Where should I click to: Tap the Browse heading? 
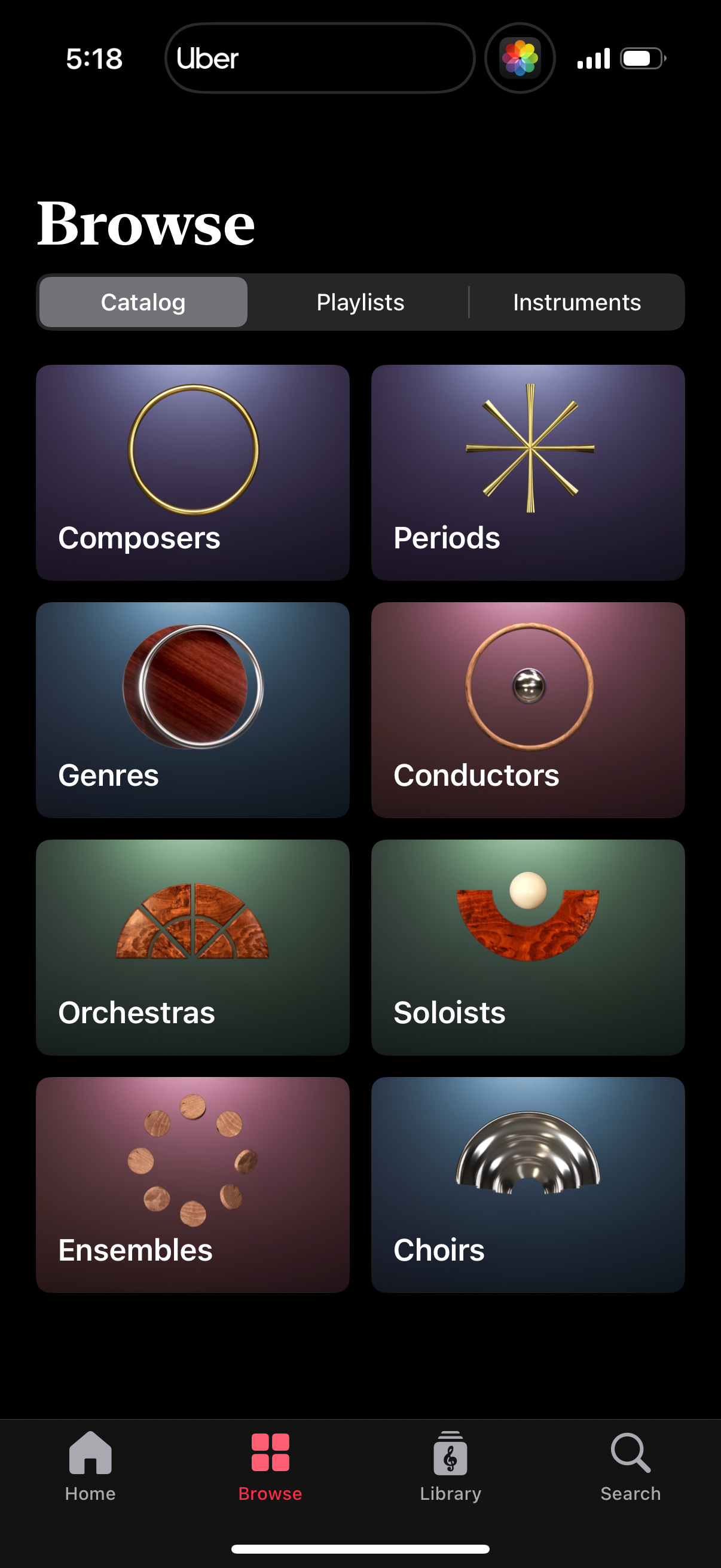145,224
